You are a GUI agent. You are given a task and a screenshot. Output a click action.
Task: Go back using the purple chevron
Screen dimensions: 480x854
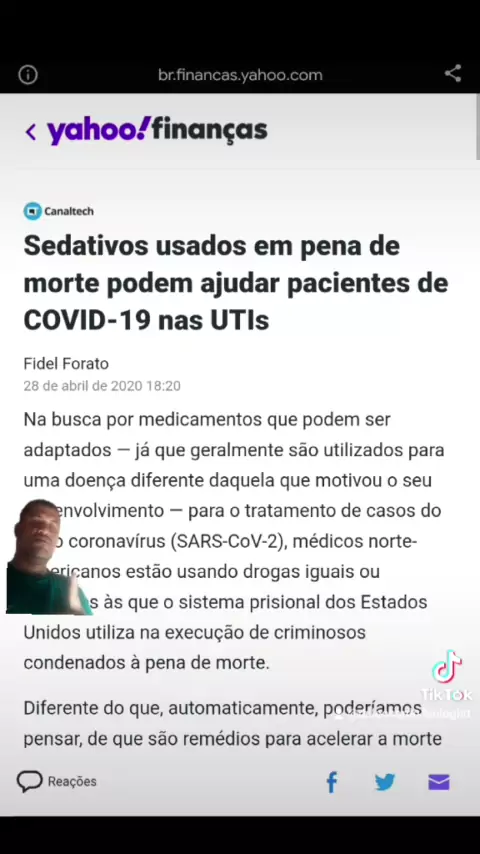tap(31, 131)
